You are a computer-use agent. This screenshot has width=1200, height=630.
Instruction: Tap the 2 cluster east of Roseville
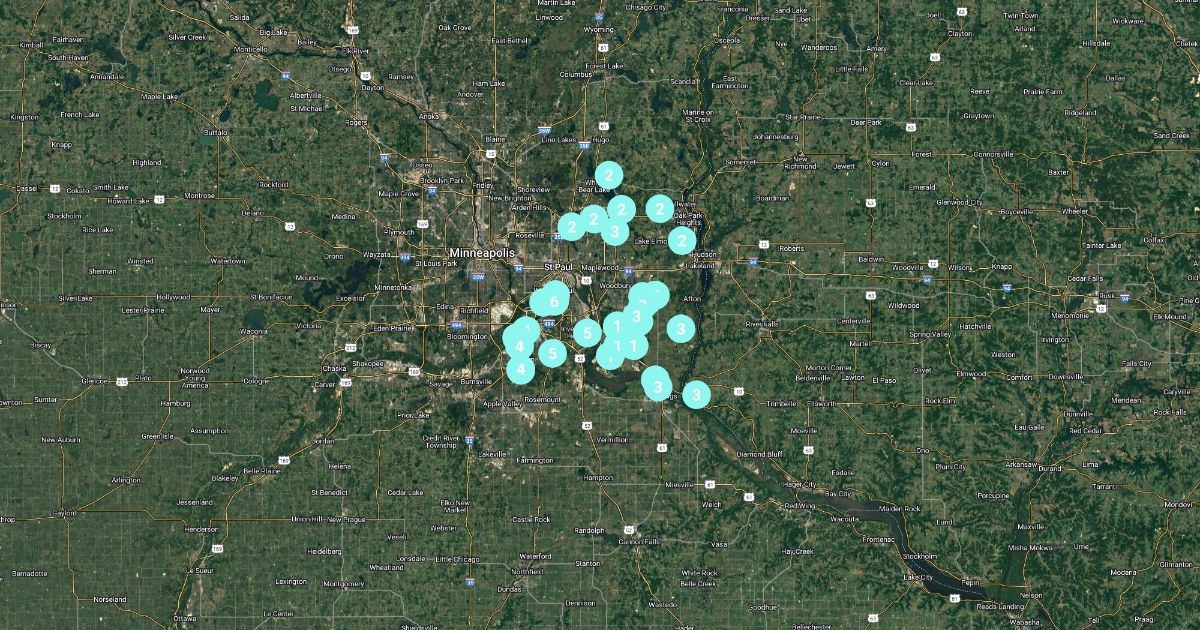point(571,226)
